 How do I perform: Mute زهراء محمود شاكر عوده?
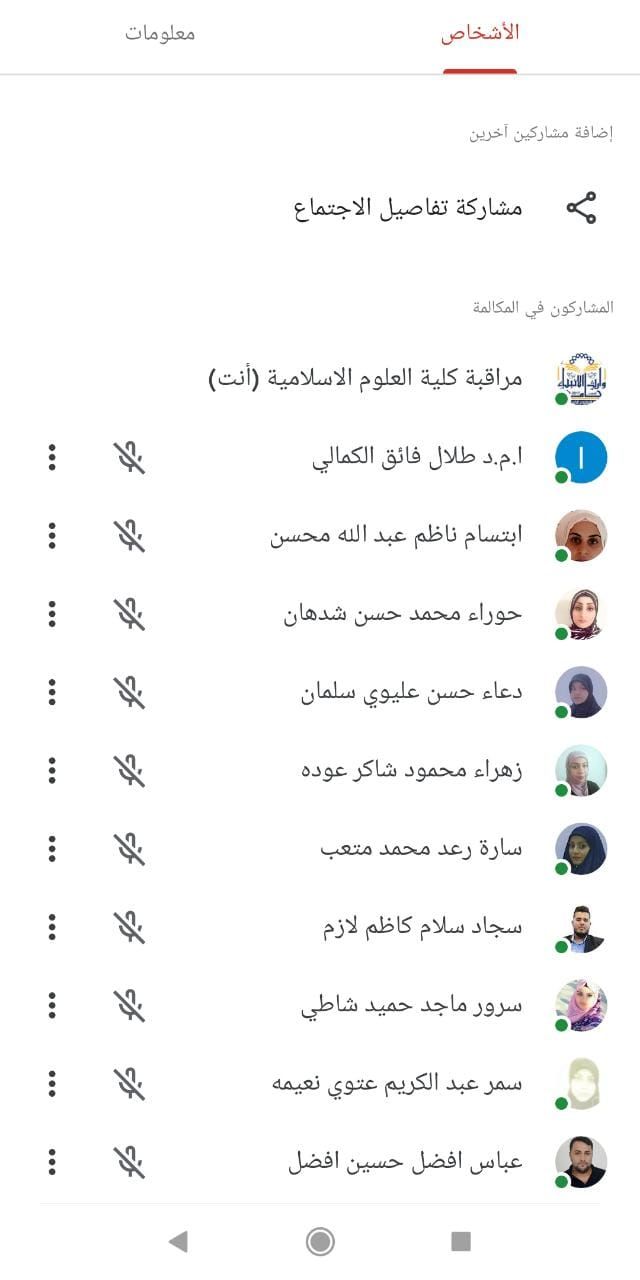point(129,770)
